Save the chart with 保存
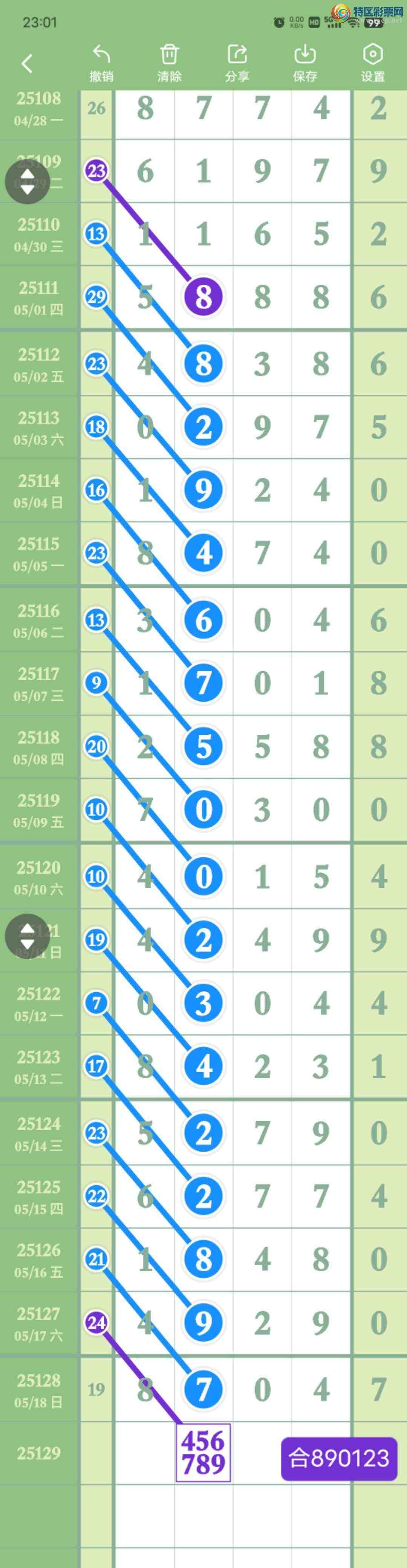This screenshot has height=1568, width=407. point(305,63)
